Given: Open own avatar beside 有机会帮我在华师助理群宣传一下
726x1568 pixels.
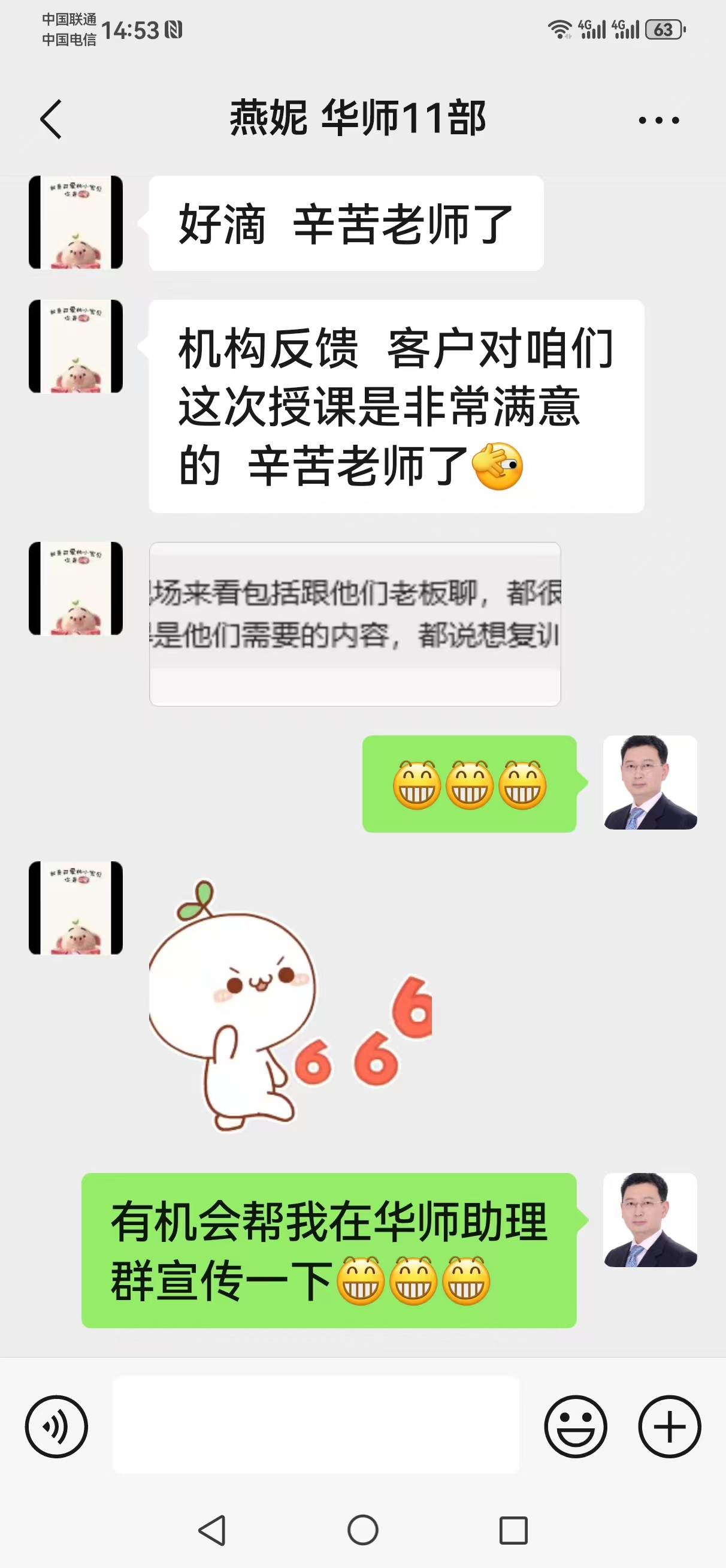Looking at the screenshot, I should pos(650,1220).
